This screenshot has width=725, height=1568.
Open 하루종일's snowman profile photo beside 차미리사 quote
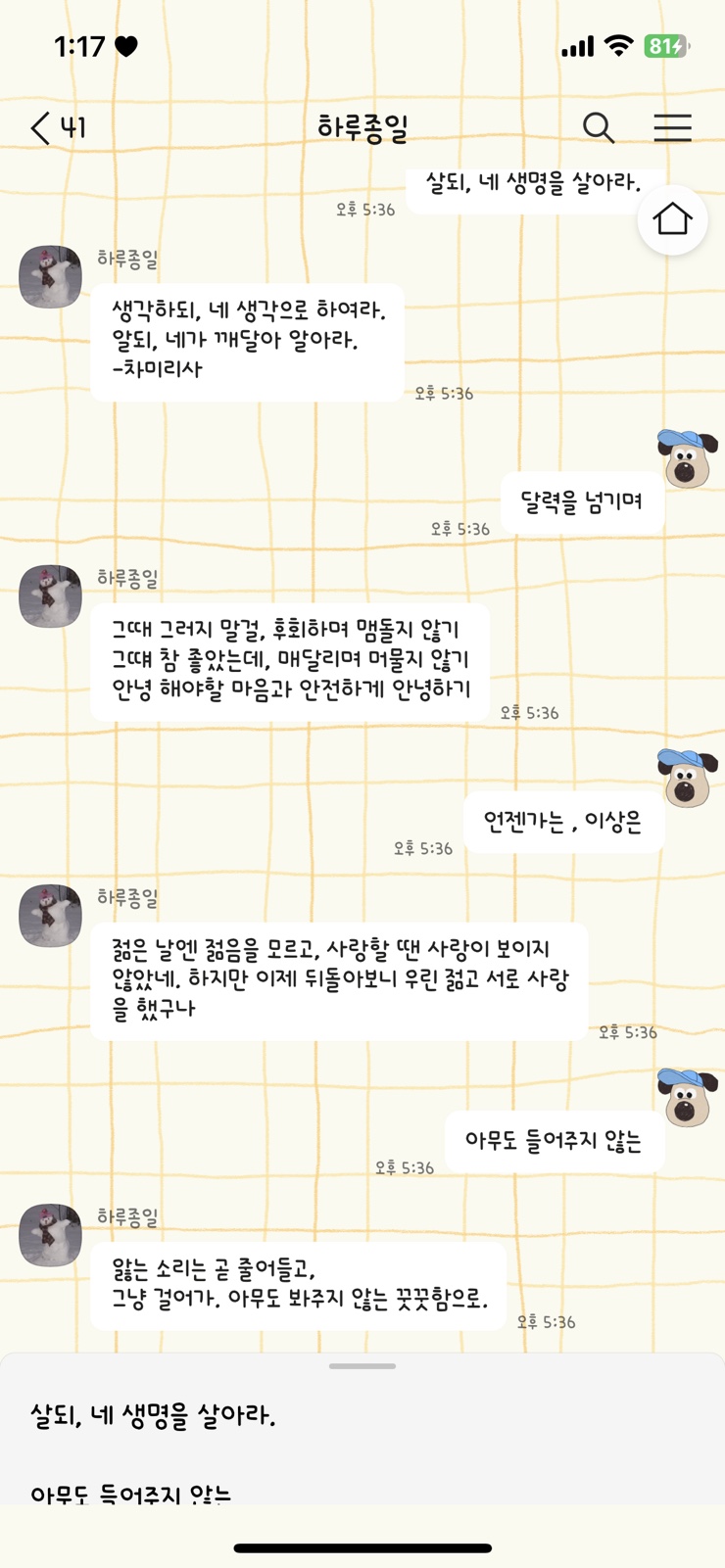click(x=50, y=277)
